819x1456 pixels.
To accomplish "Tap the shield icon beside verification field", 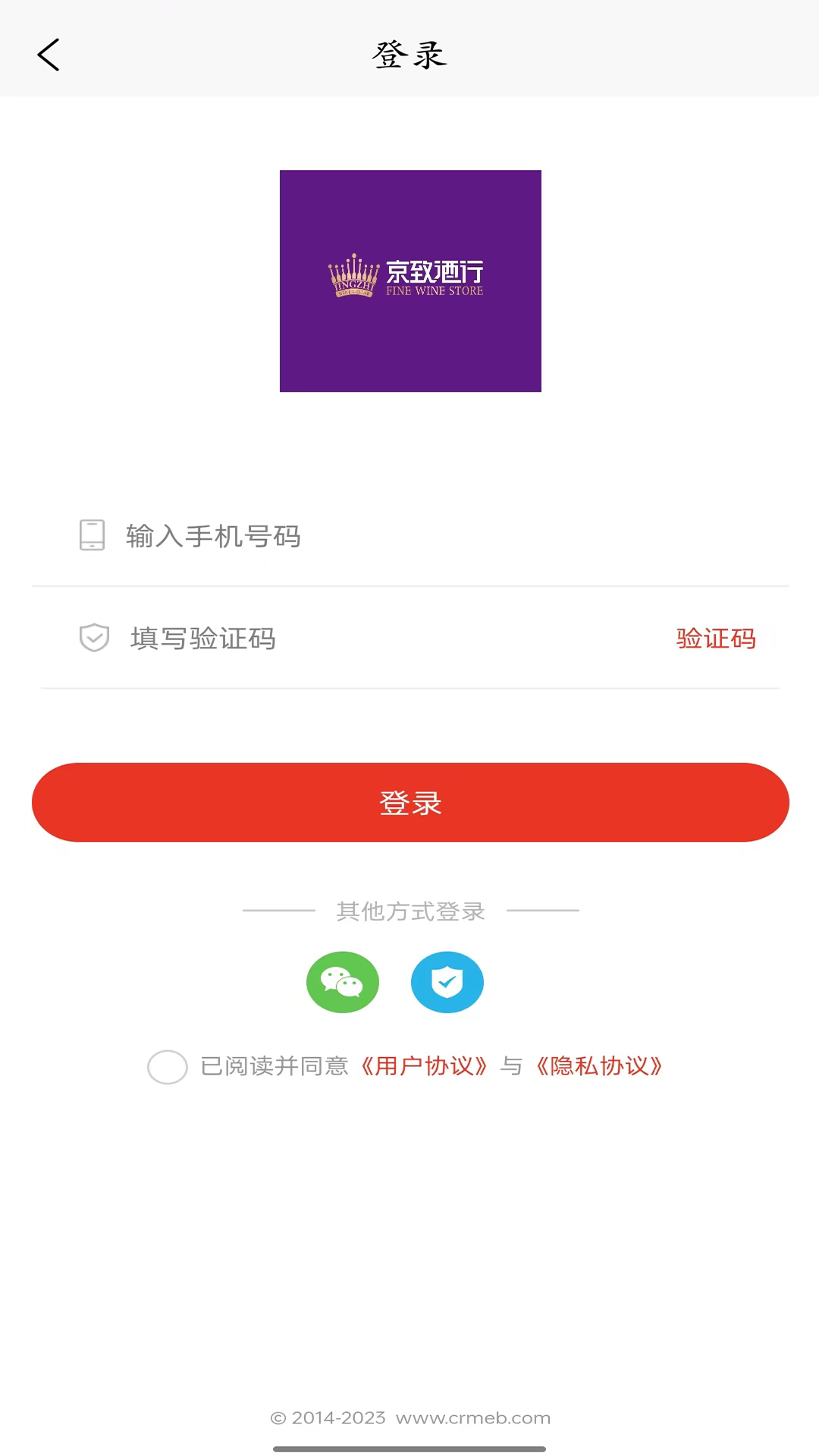I will point(94,638).
